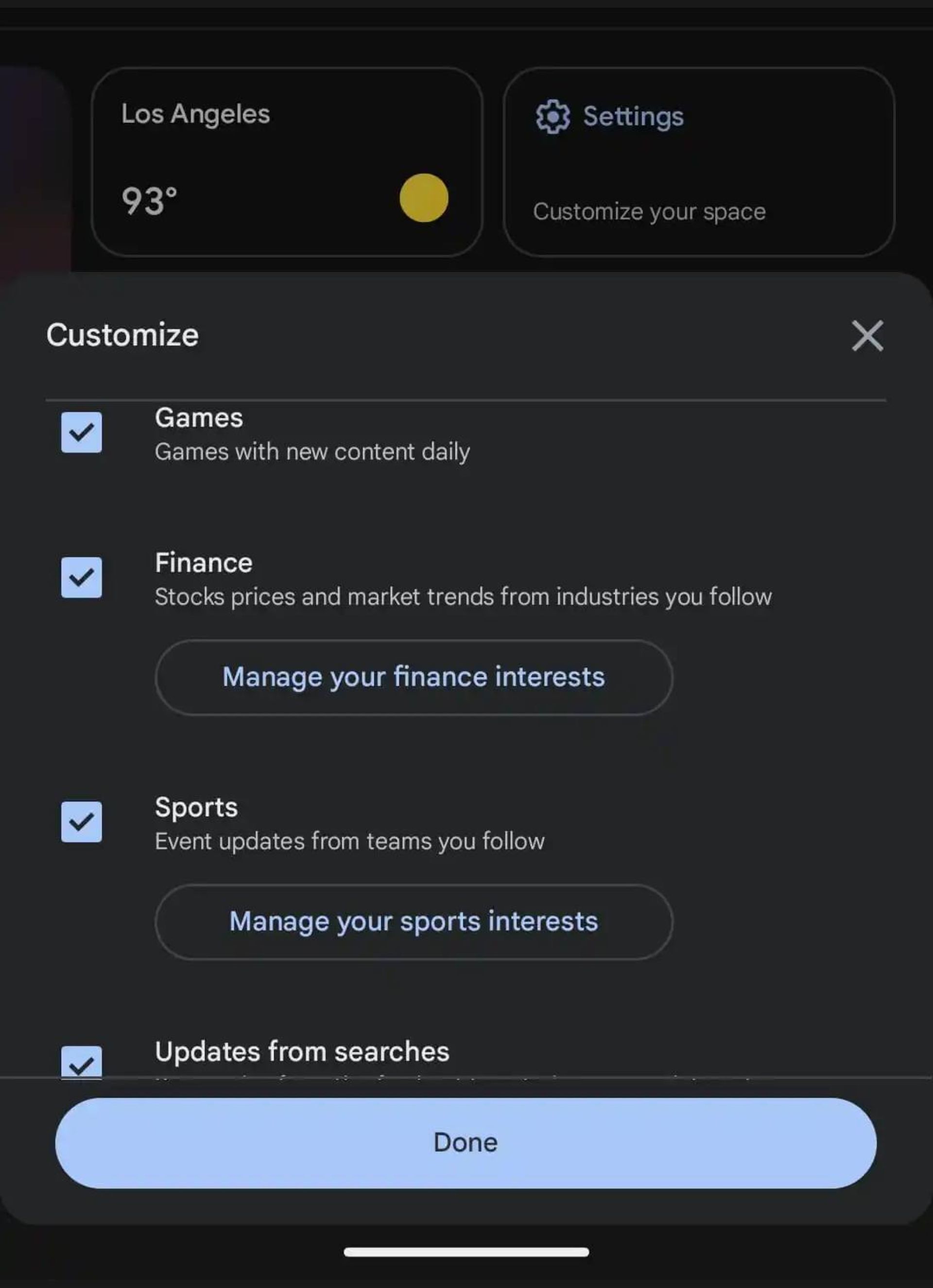Open Manage your finance interests
Screen dimensions: 933x1288
tap(414, 677)
